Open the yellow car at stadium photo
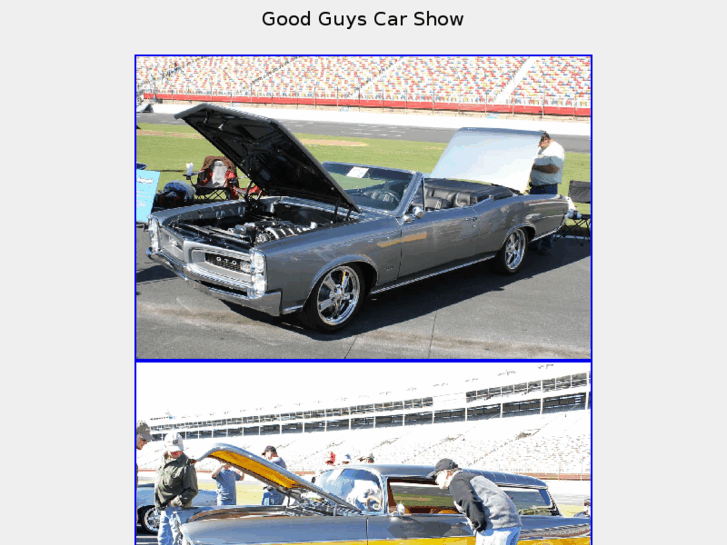Screen dimensions: 727x545 (x=363, y=455)
